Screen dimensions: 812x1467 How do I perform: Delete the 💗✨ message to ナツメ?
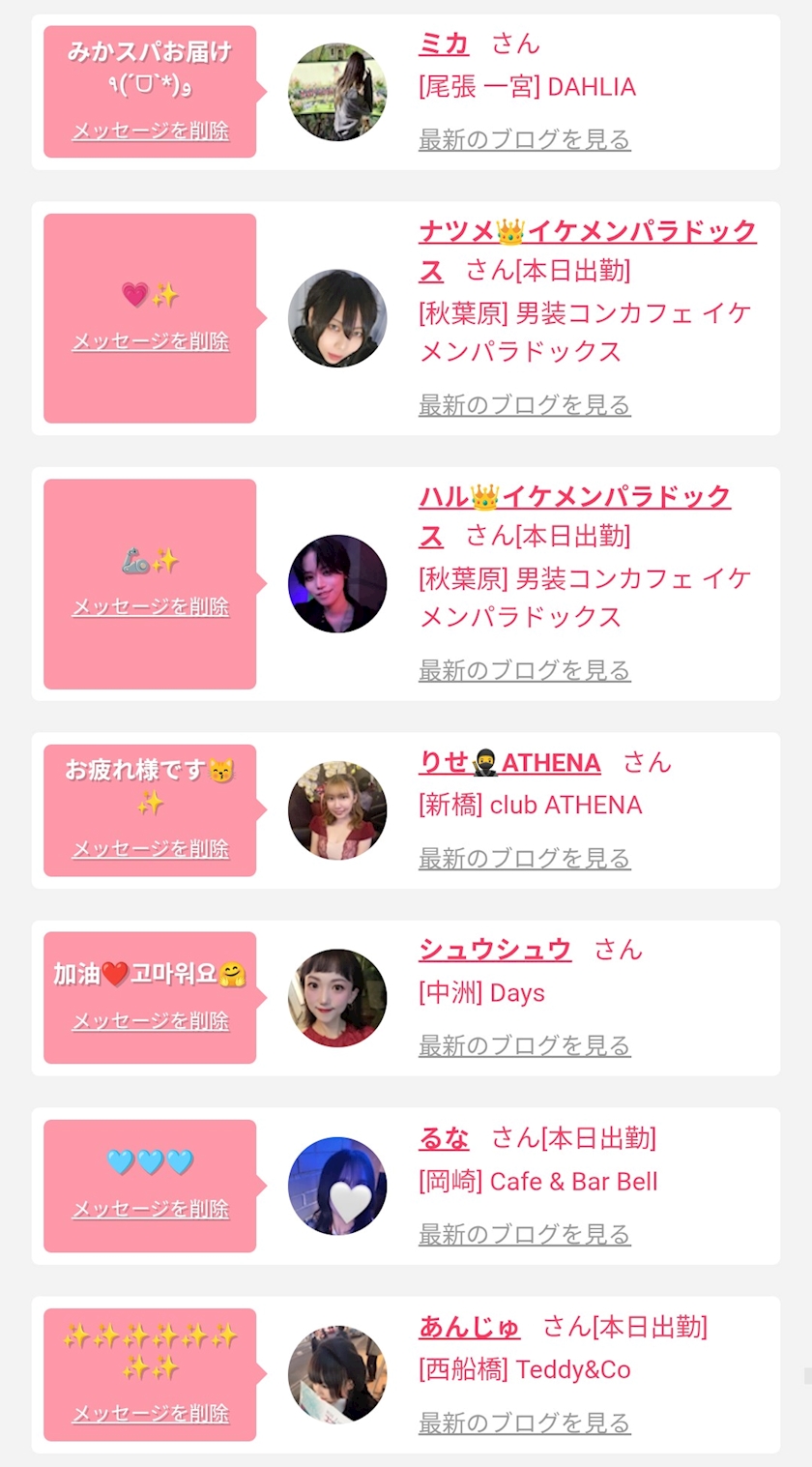(x=151, y=342)
